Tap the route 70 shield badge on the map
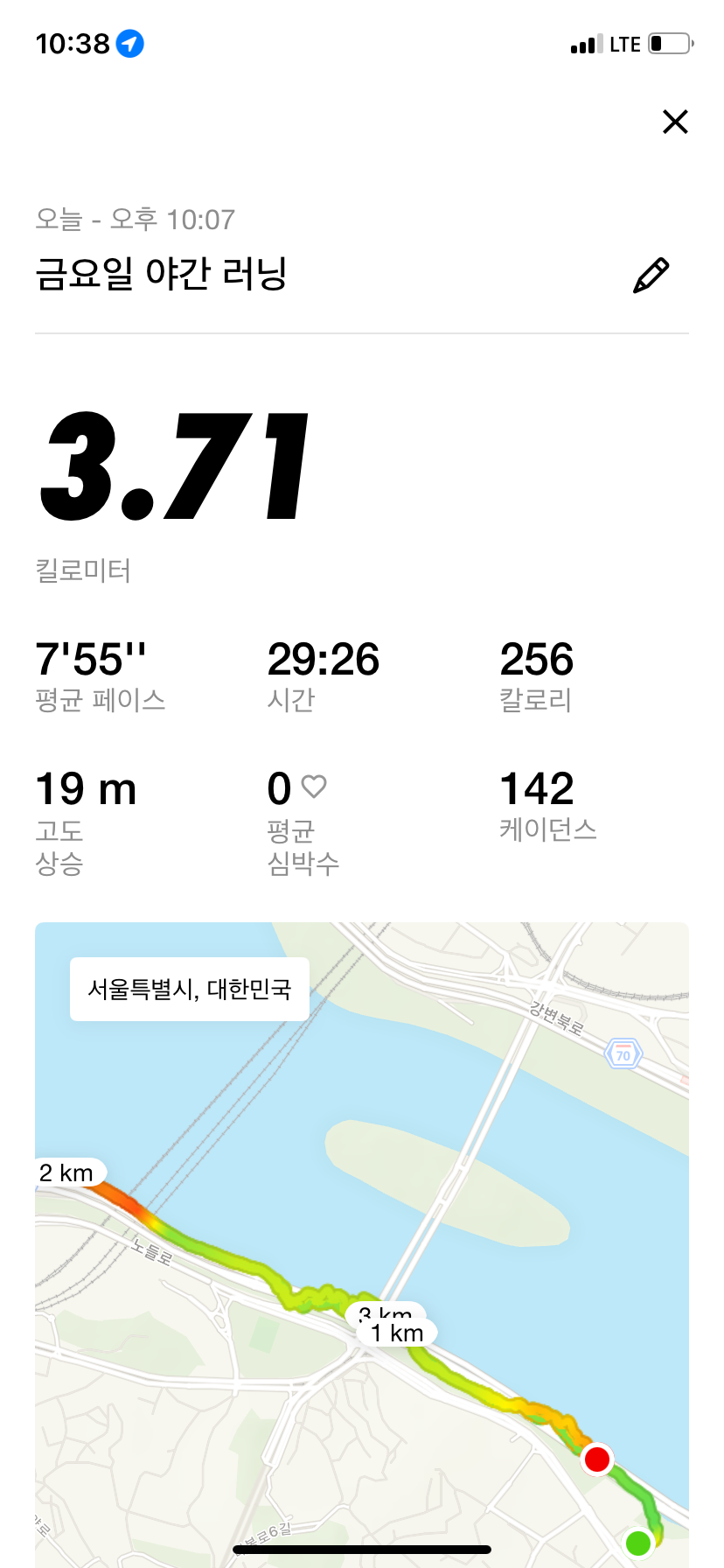The height and width of the screenshot is (1568, 724). coord(623,1053)
